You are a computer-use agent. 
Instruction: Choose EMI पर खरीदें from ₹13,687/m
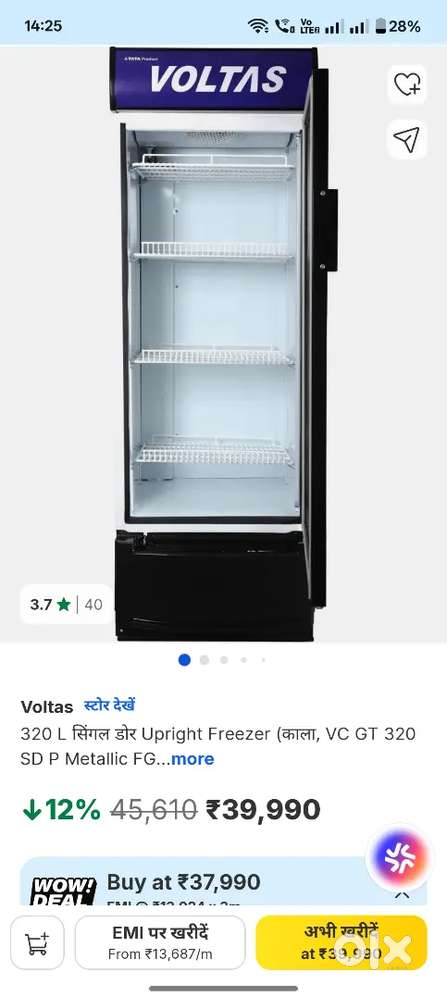pyautogui.click(x=160, y=943)
